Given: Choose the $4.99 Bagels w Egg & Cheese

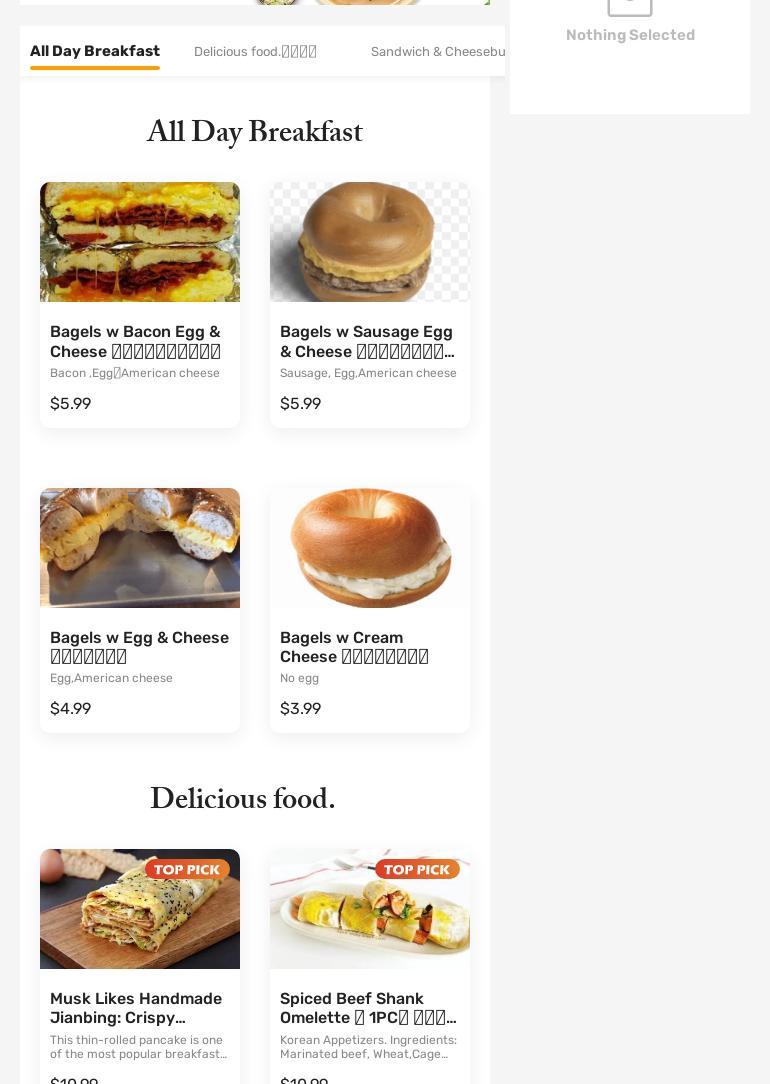Looking at the screenshot, I should (140, 610).
